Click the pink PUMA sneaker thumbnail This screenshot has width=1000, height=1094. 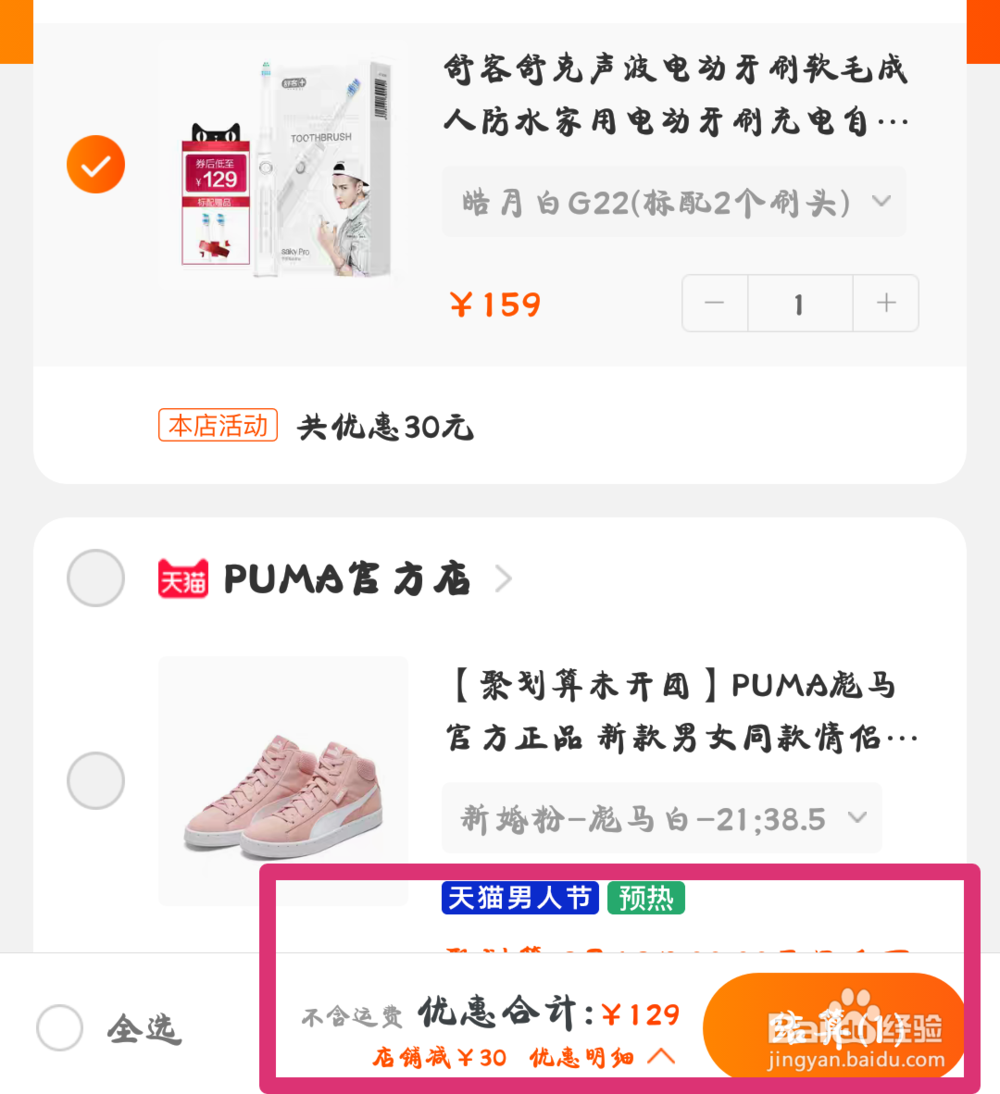pos(283,780)
